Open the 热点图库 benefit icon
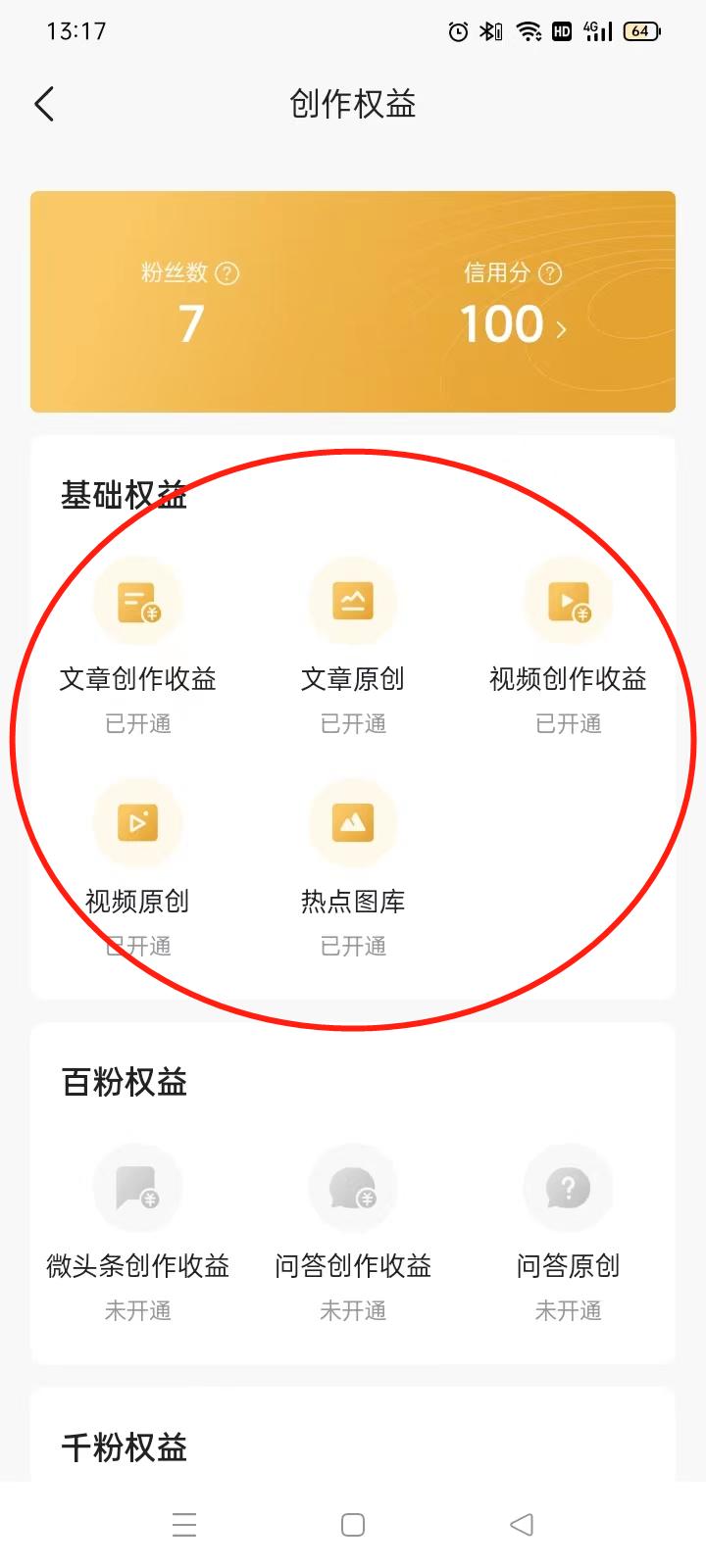 pos(353,823)
